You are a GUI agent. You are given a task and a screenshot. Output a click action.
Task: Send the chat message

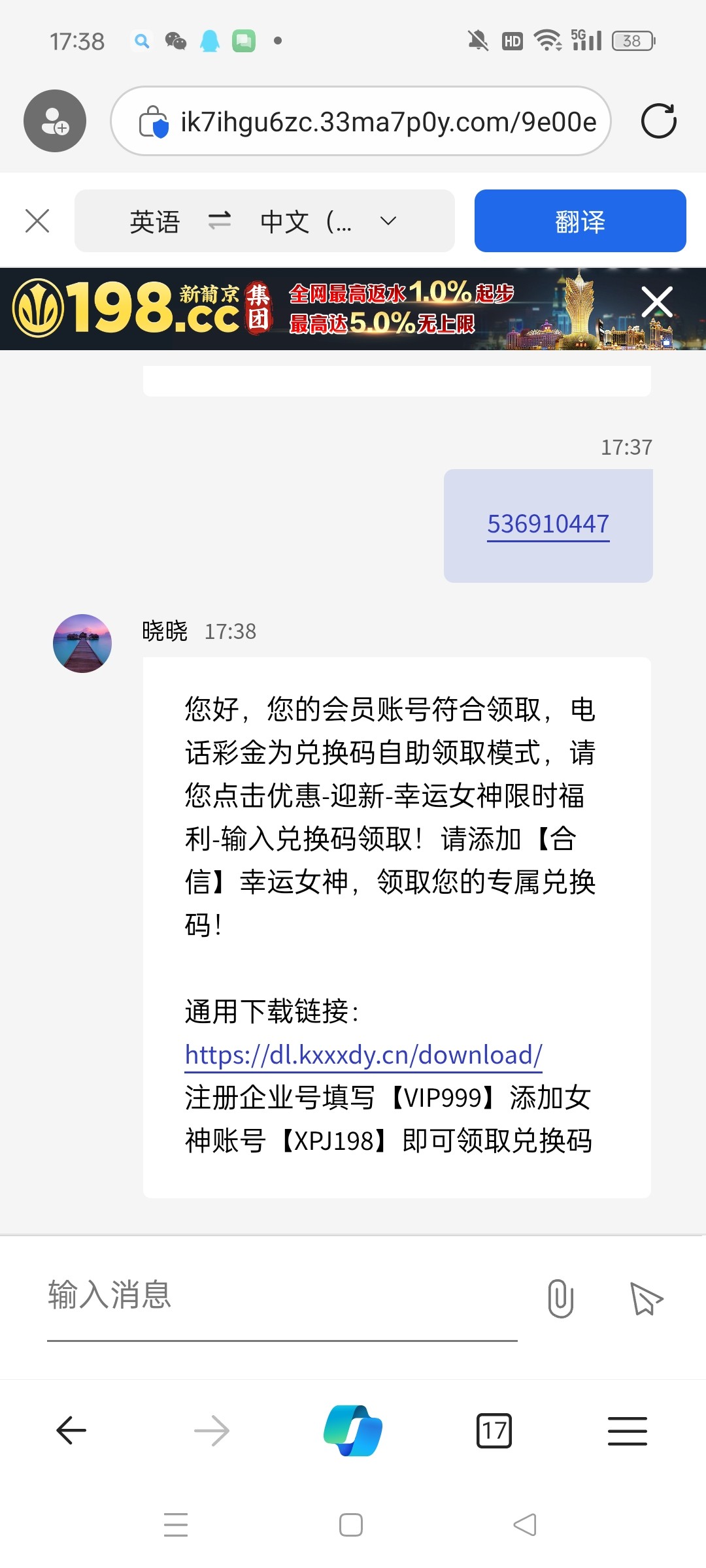[x=645, y=1298]
